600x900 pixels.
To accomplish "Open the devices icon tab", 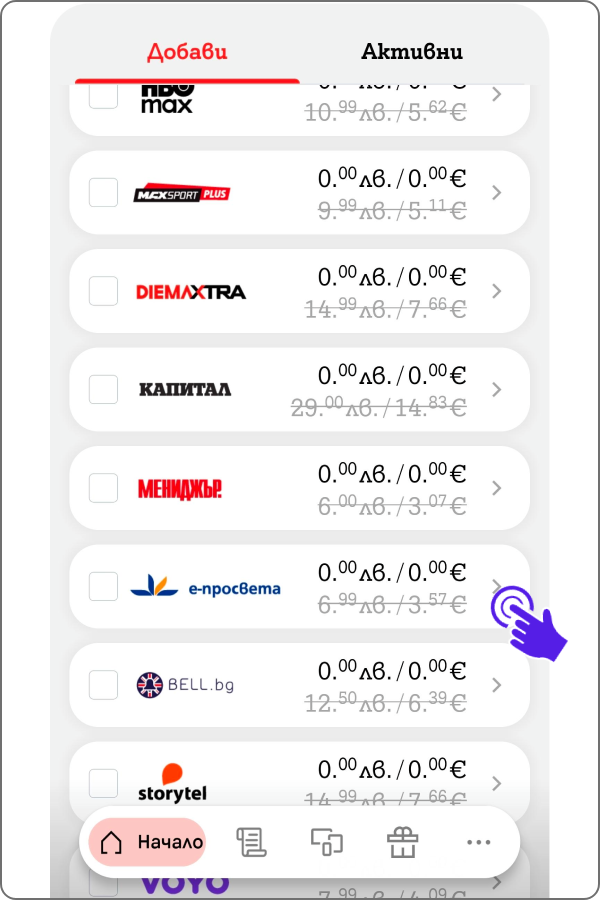I will click(x=327, y=842).
